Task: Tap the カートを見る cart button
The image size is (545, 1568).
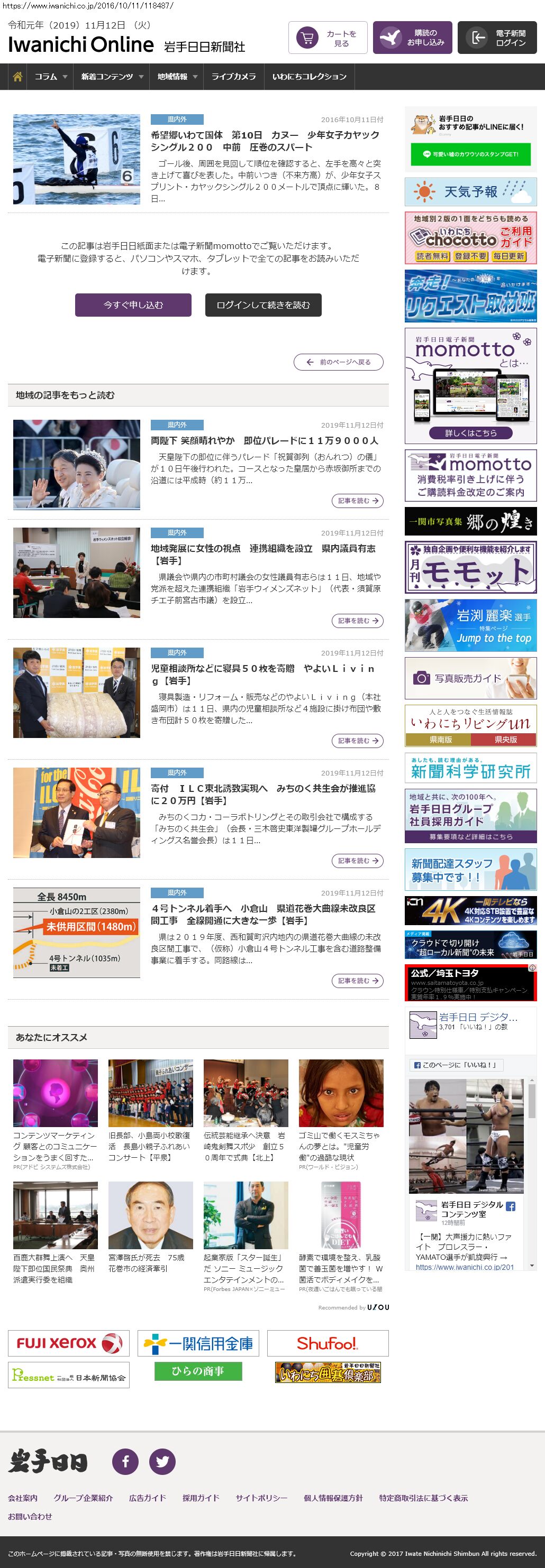Action: pos(328,39)
